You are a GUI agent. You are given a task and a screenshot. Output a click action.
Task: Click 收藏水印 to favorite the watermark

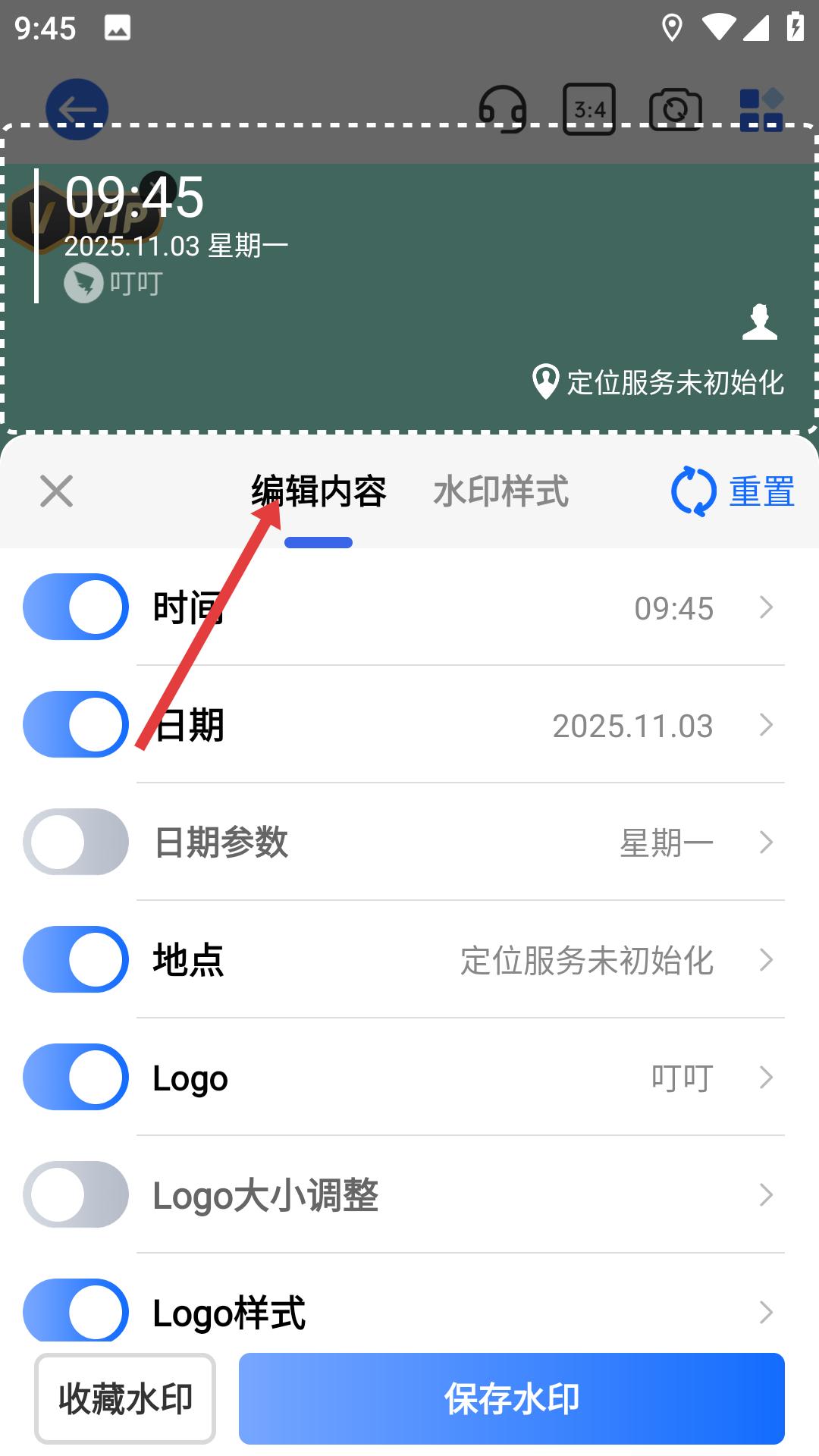[x=124, y=1398]
